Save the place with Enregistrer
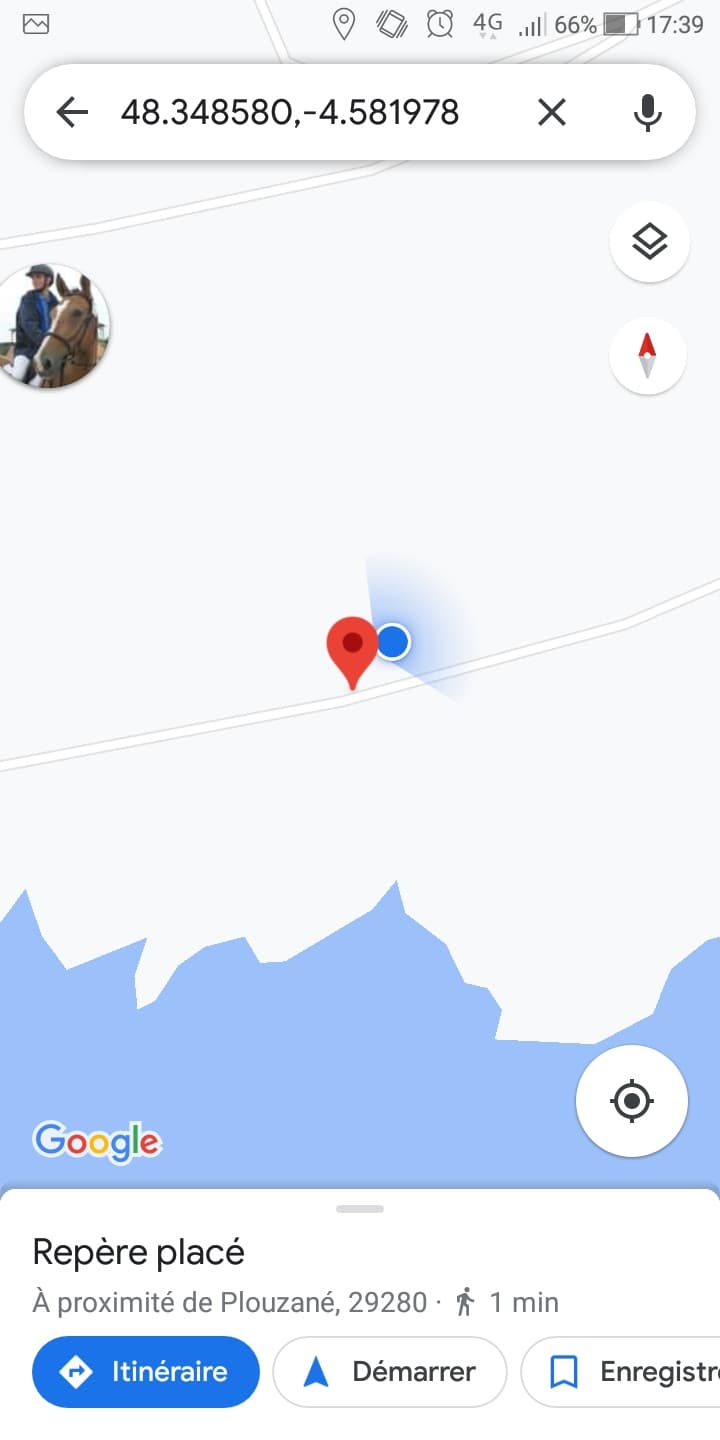Screen dimensions: 720x1440 (x=622, y=1372)
